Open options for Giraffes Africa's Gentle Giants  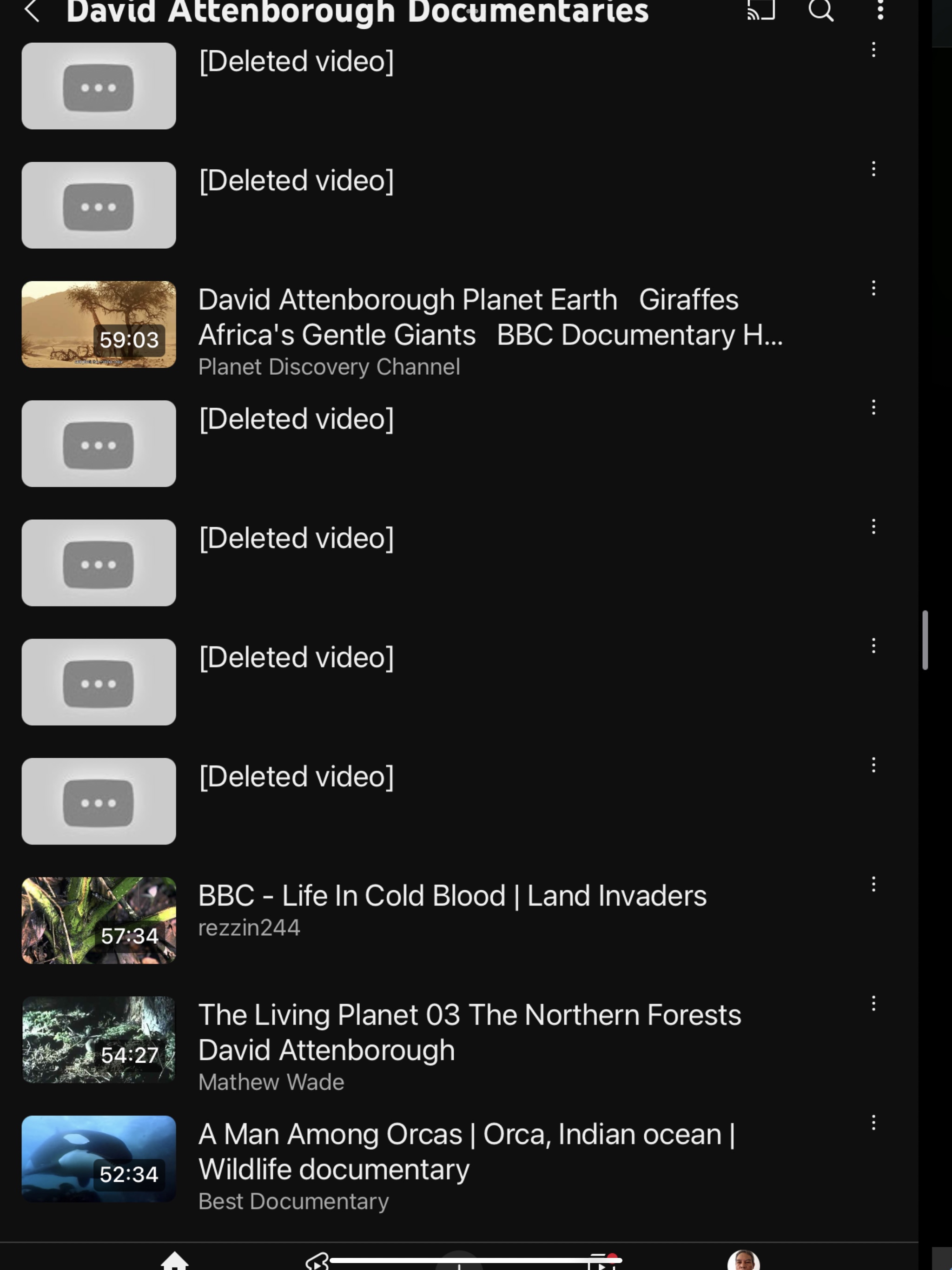873,288
